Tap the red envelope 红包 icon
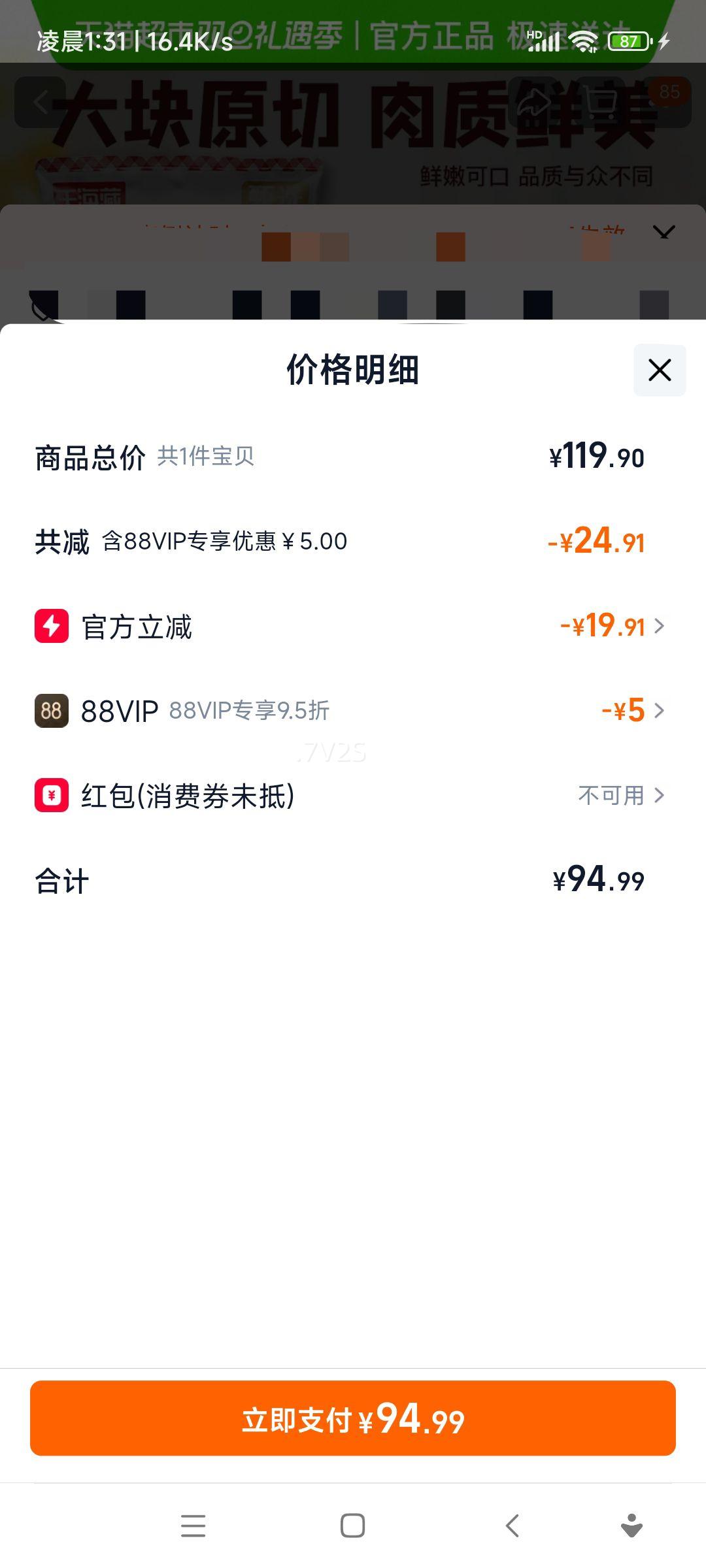 (51, 795)
